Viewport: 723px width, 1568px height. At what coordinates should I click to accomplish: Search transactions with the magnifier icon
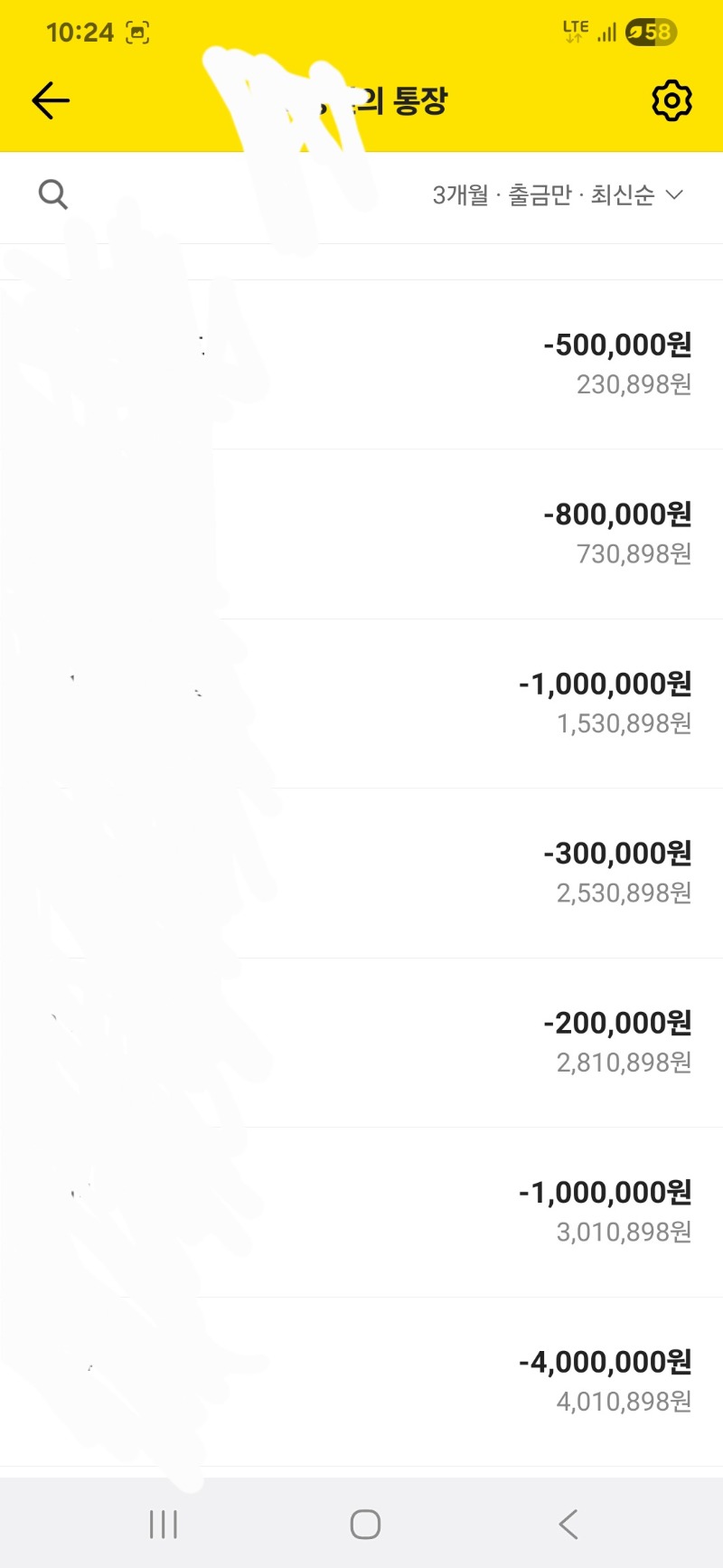point(53,194)
